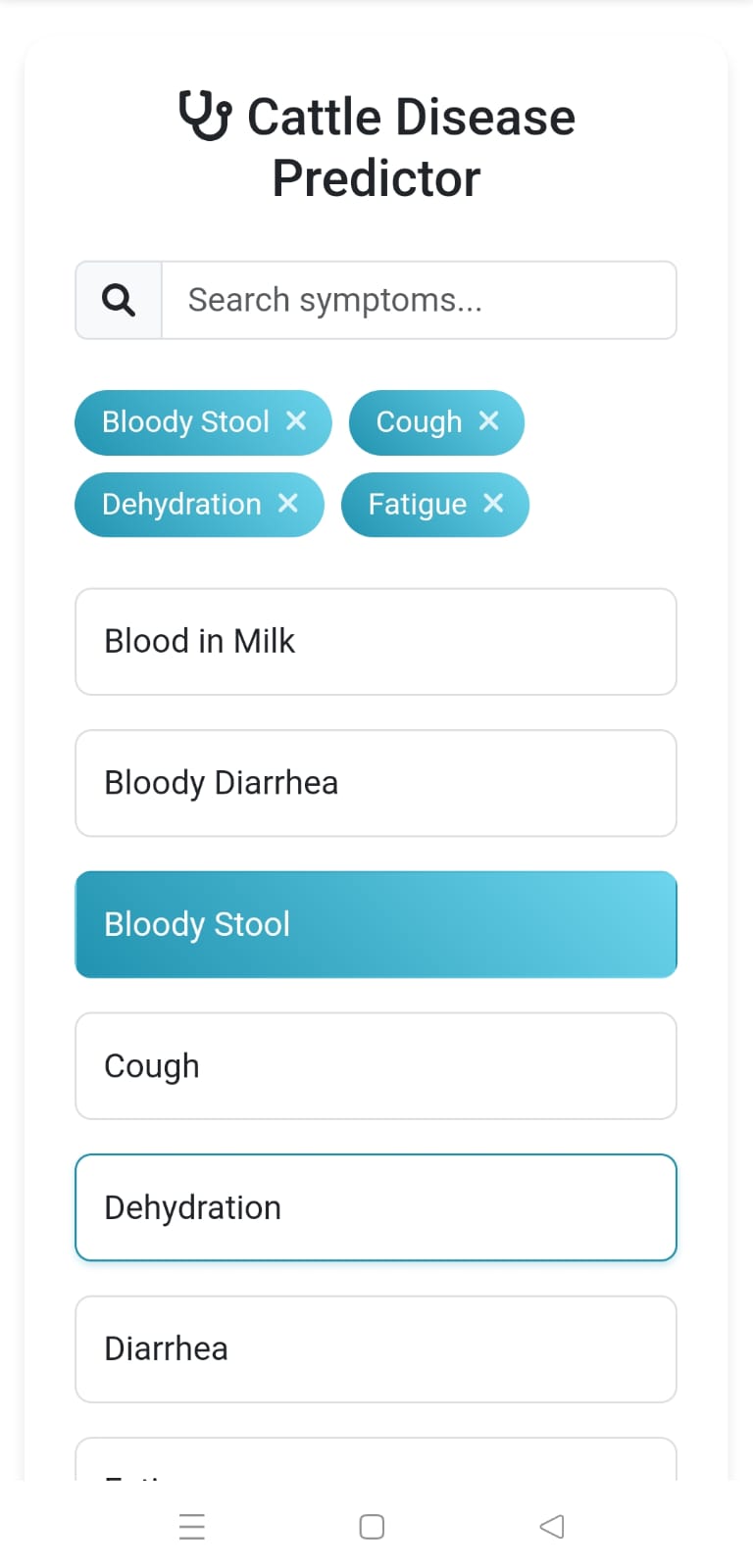Toggle off the Dehydration symptom
Image resolution: width=753 pixels, height=1568 pixels.
point(376,1206)
